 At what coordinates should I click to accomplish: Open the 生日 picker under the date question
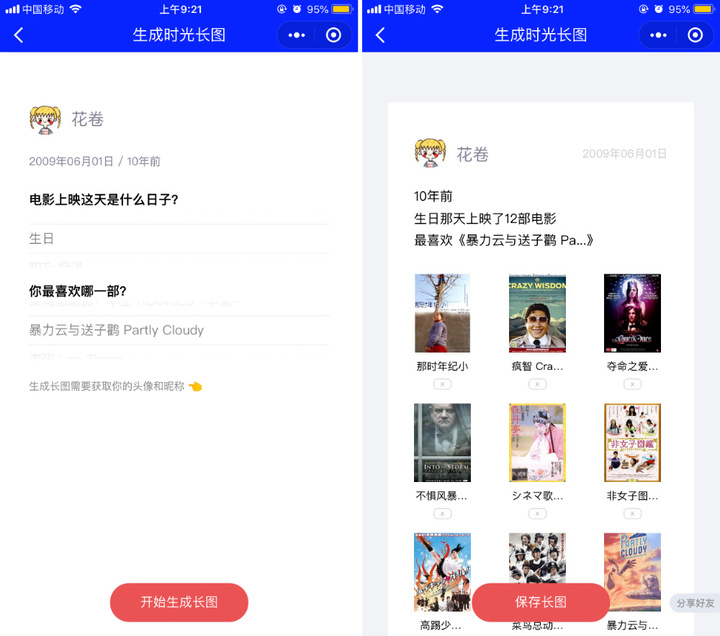click(179, 239)
